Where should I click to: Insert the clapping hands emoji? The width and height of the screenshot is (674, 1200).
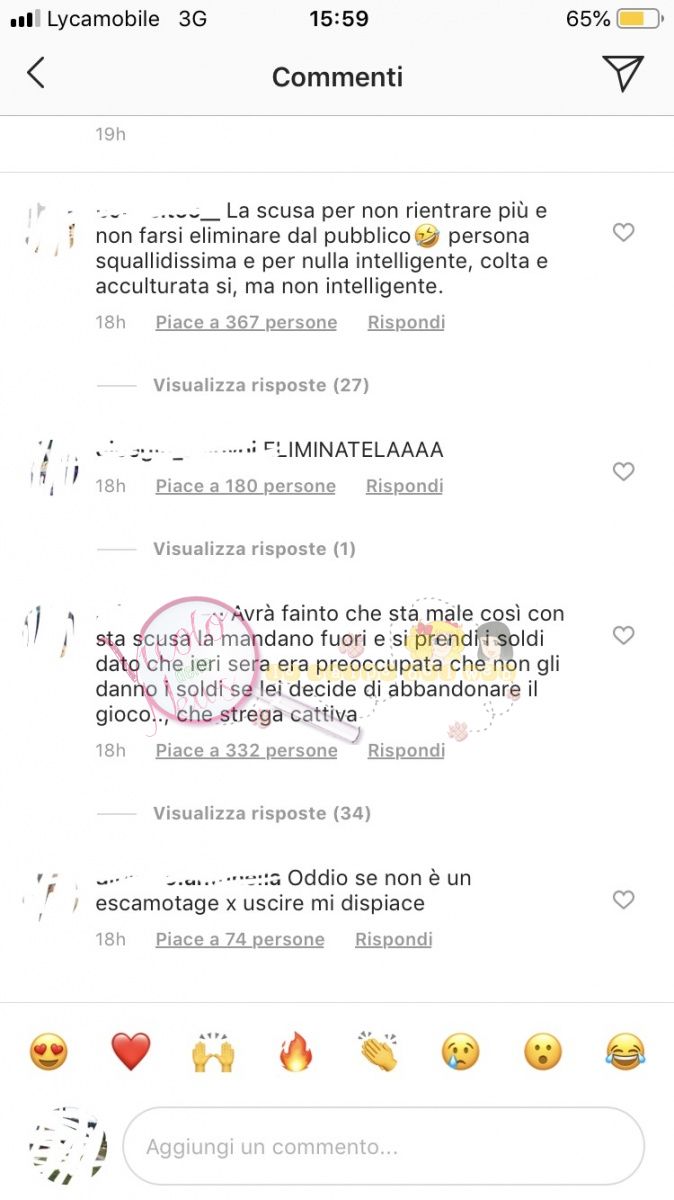click(378, 1052)
